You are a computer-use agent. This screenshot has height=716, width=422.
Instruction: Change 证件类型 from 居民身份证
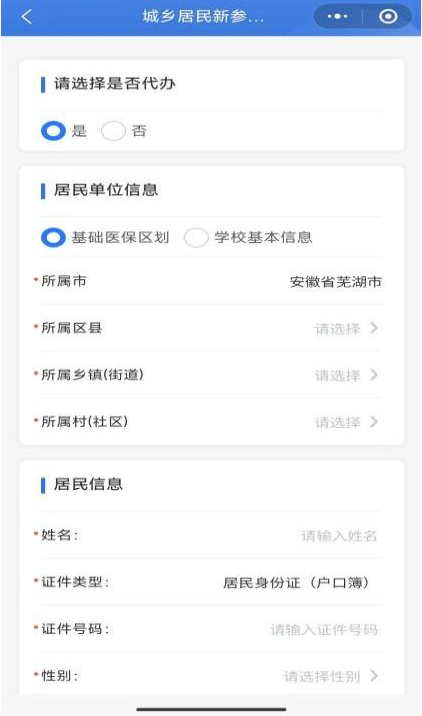211,582
